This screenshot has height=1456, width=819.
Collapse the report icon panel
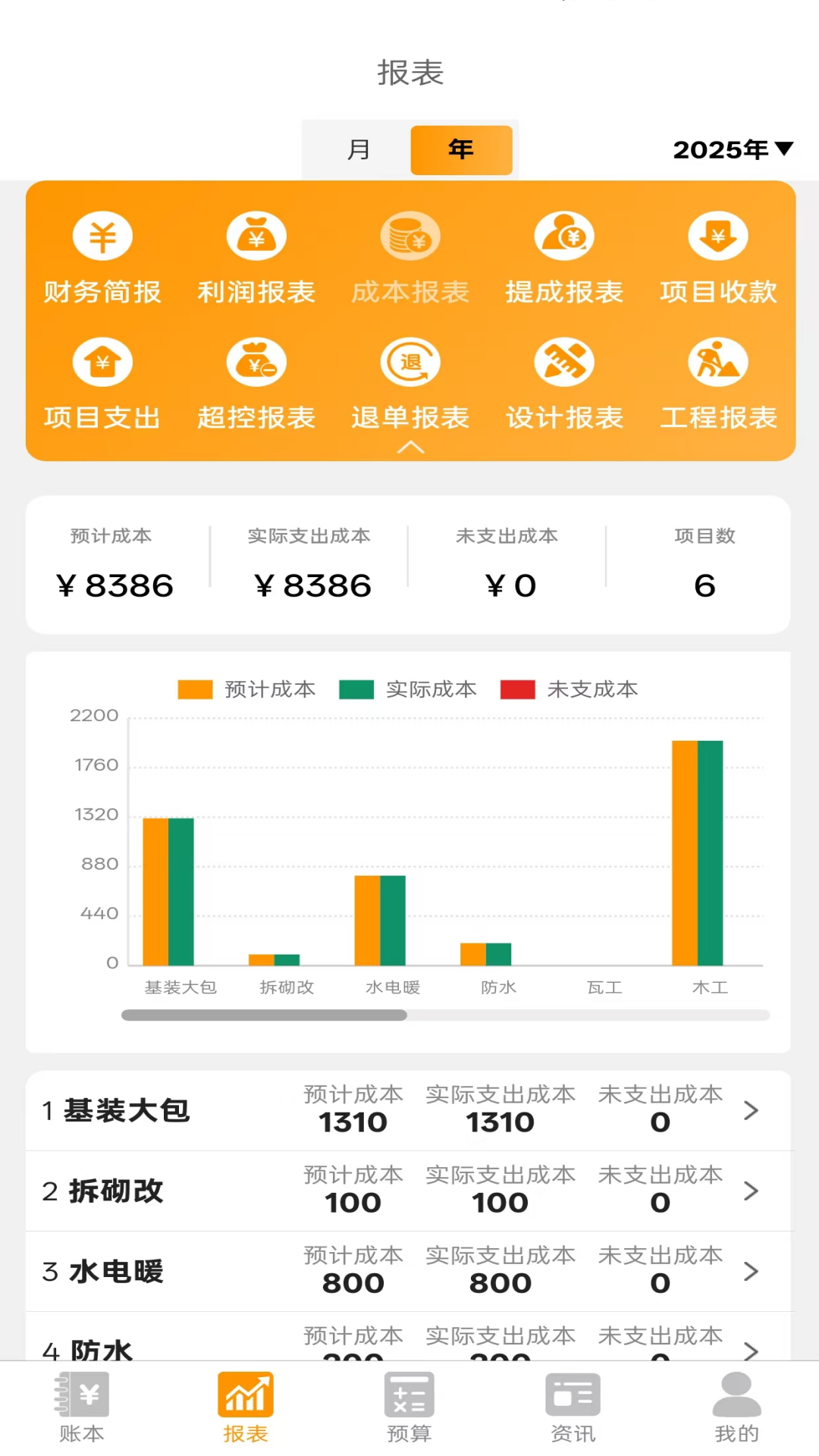pos(409,447)
